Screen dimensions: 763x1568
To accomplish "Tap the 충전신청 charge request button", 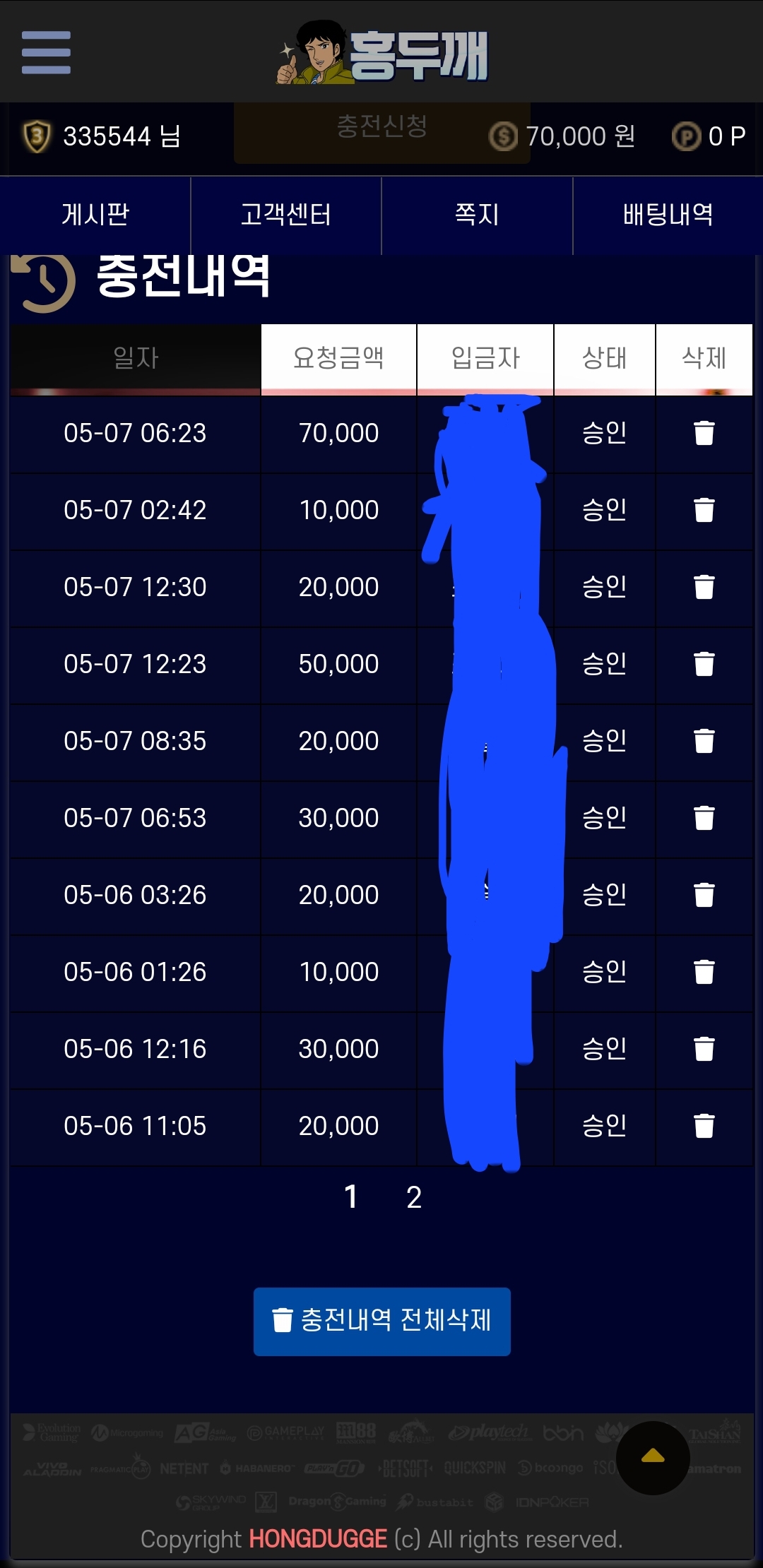I will 381,127.
